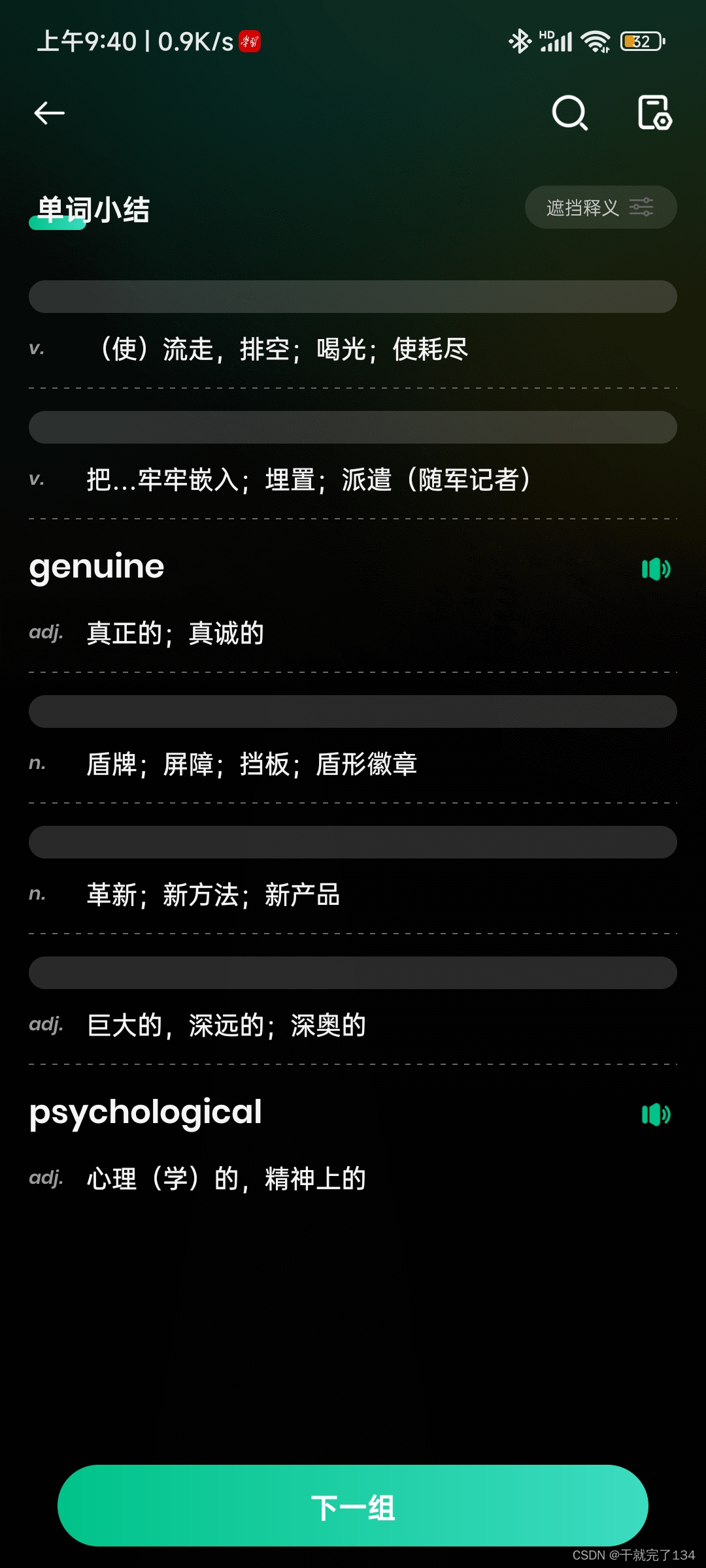Open the 遮挡释义 options button
This screenshot has width=706, height=1568.
[600, 208]
